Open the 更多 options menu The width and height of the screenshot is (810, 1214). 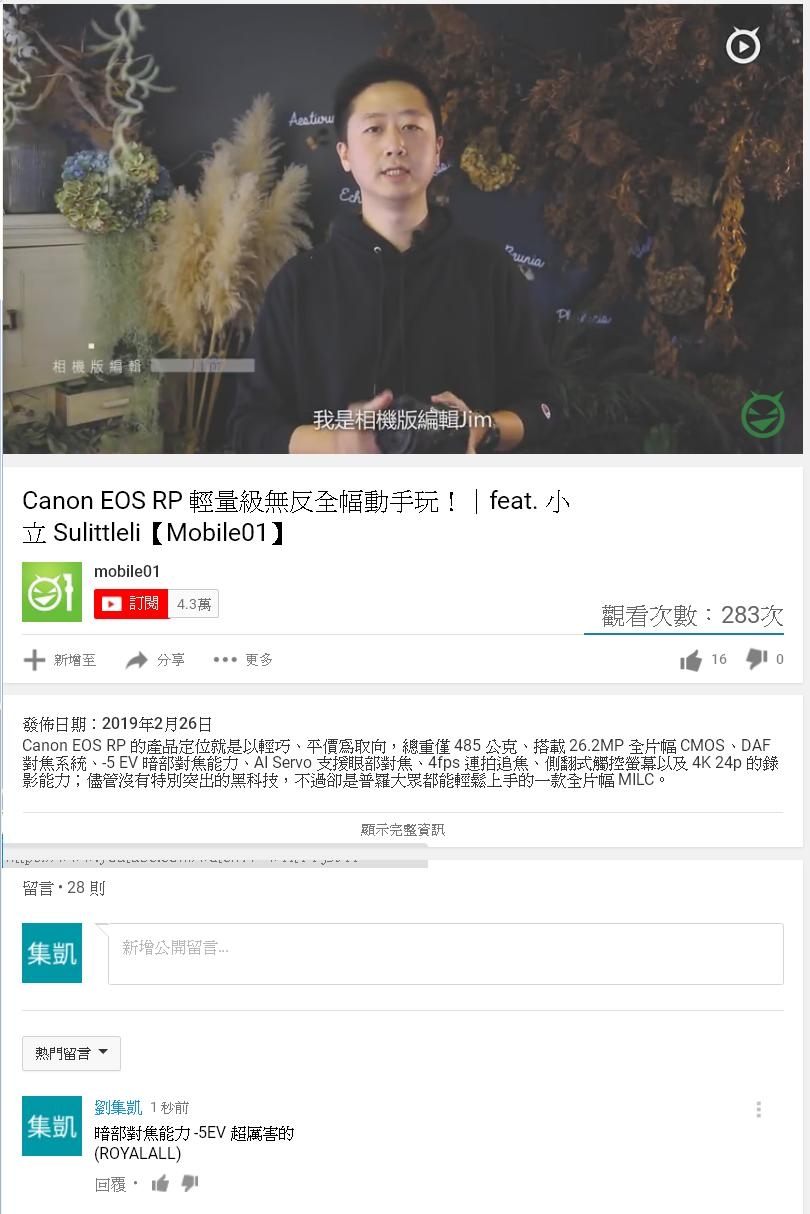pyautogui.click(x=243, y=660)
